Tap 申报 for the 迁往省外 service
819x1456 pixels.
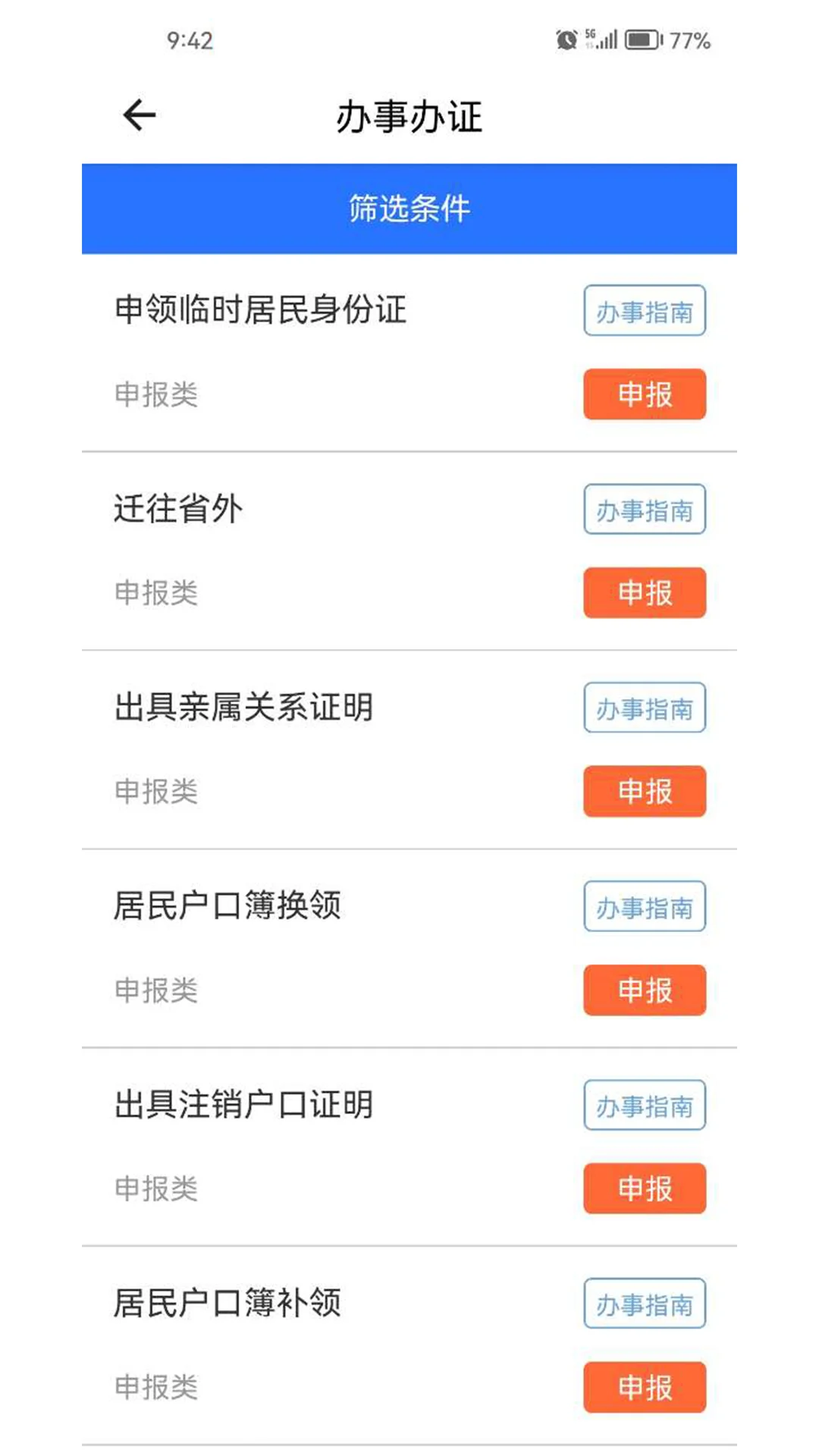(x=644, y=593)
